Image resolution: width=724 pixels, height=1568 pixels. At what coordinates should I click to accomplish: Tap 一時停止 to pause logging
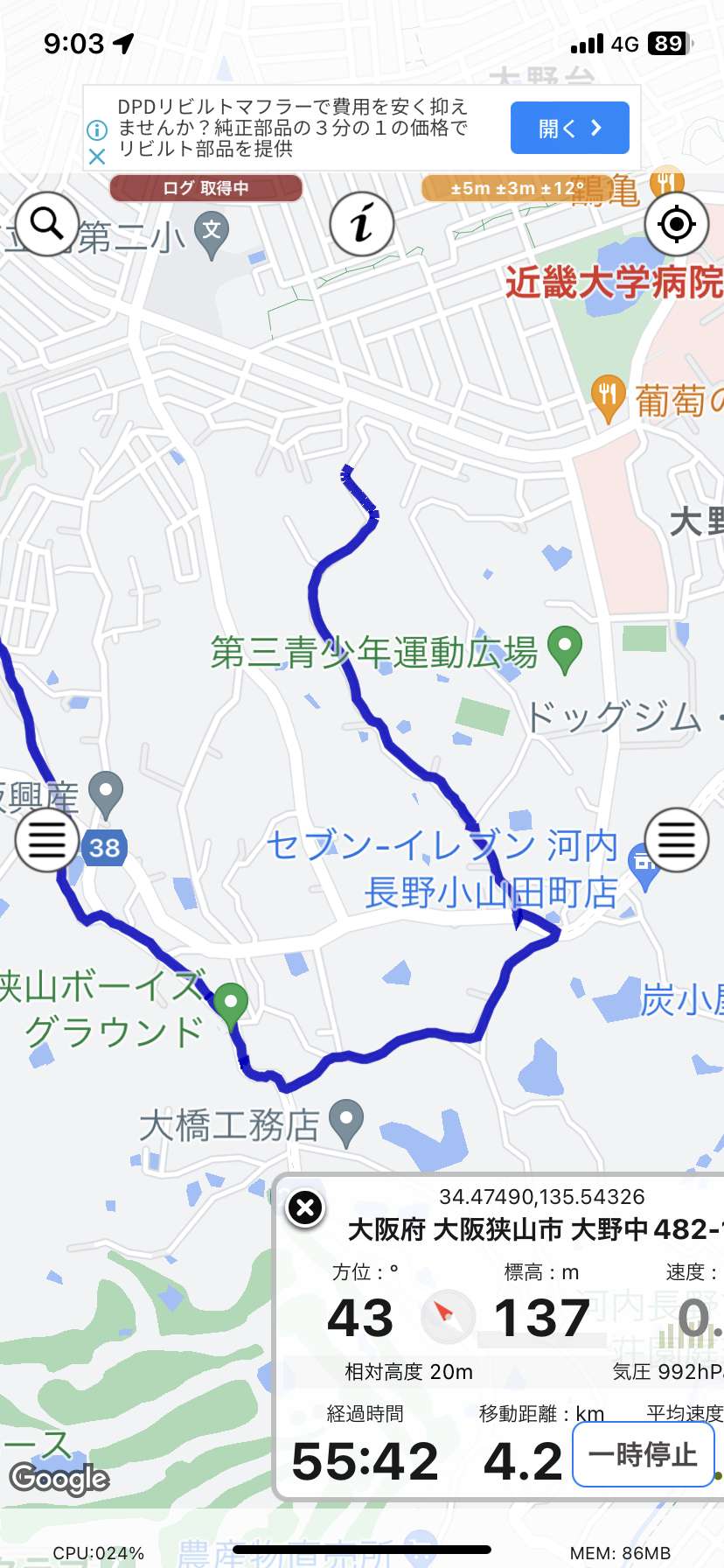click(643, 1454)
